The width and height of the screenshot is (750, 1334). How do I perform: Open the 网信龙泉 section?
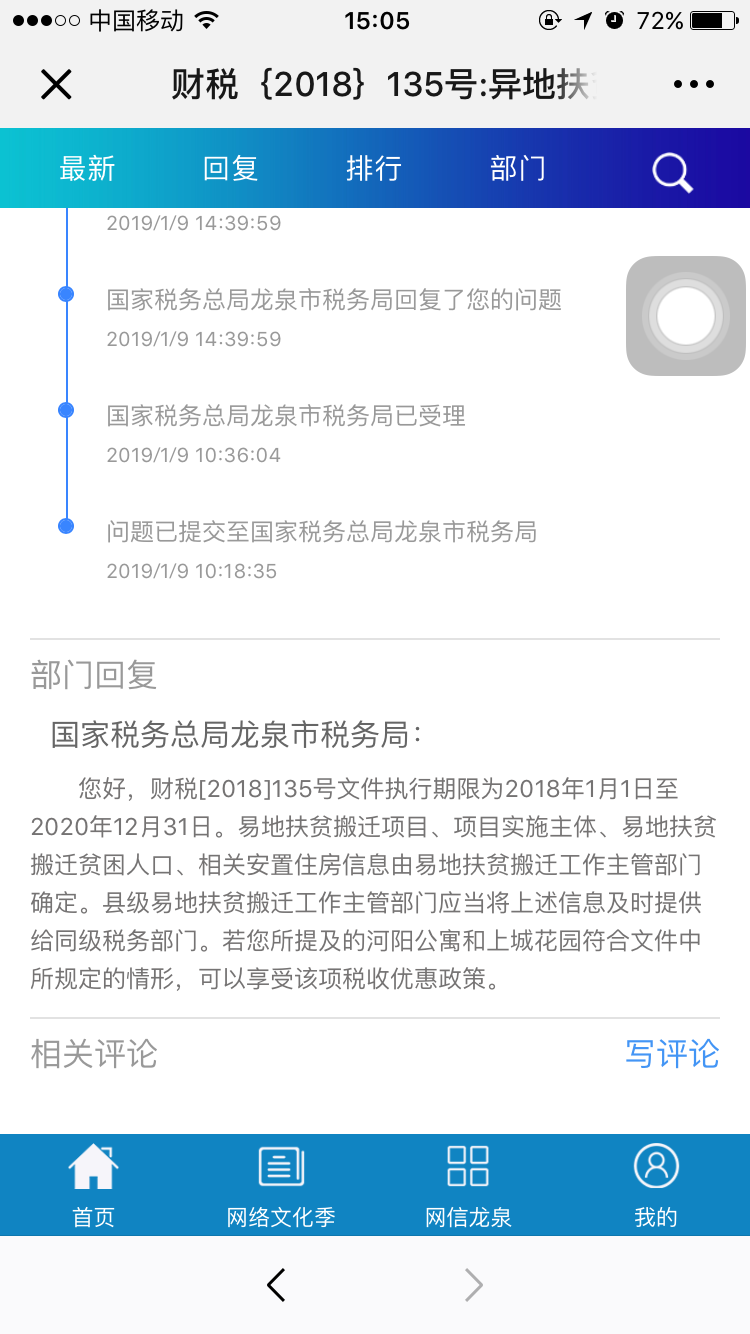(x=468, y=1186)
